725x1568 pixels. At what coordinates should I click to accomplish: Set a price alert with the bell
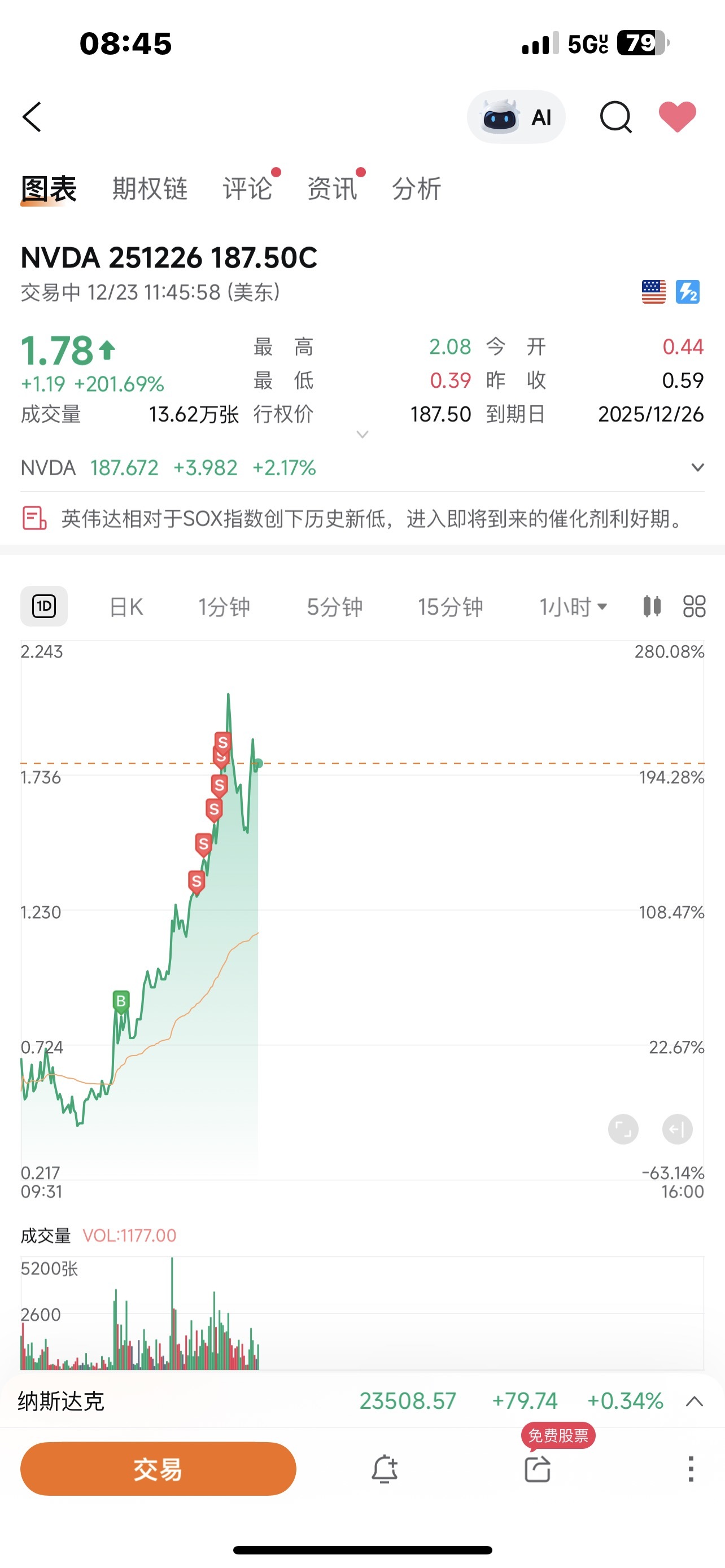click(x=385, y=1469)
